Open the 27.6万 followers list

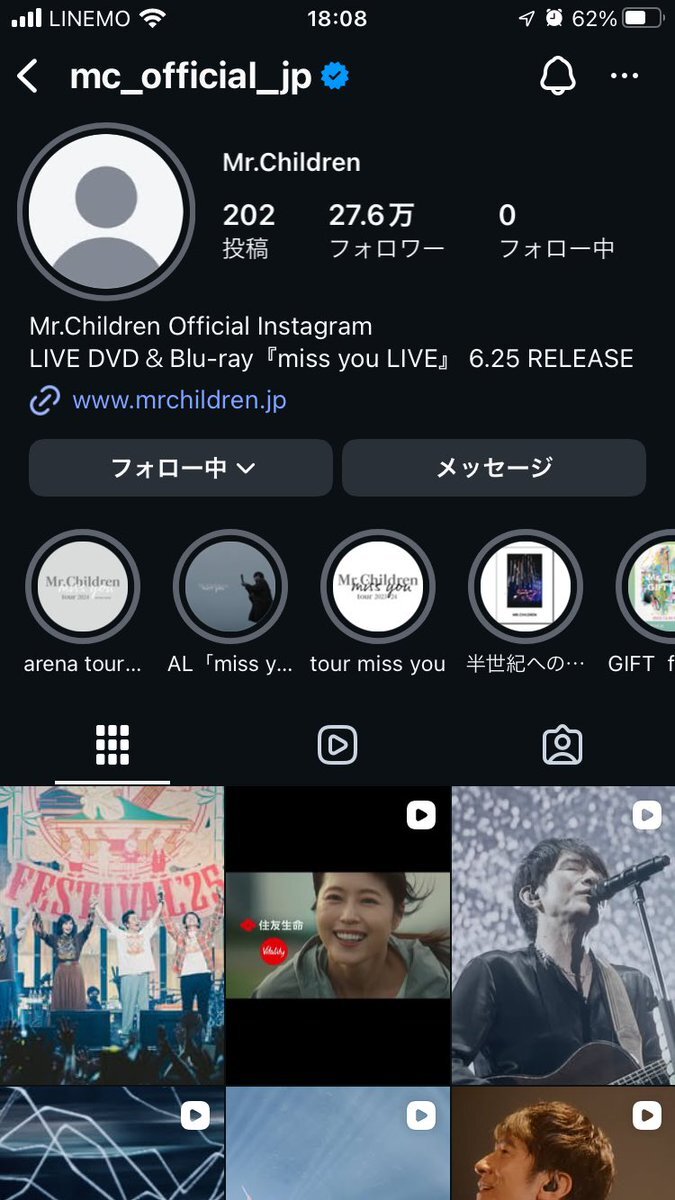[x=385, y=230]
